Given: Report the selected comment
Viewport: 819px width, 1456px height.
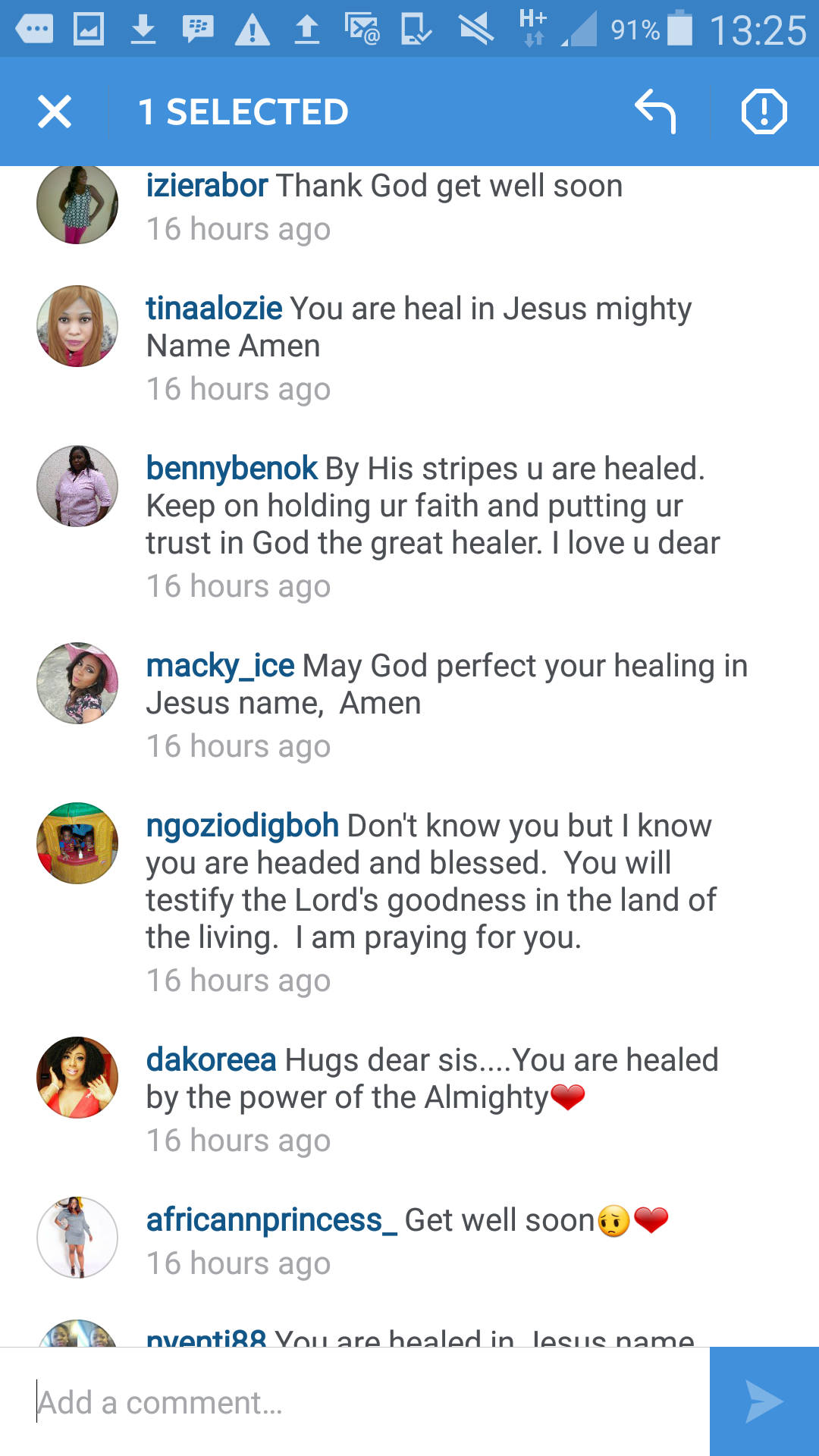Looking at the screenshot, I should [764, 111].
